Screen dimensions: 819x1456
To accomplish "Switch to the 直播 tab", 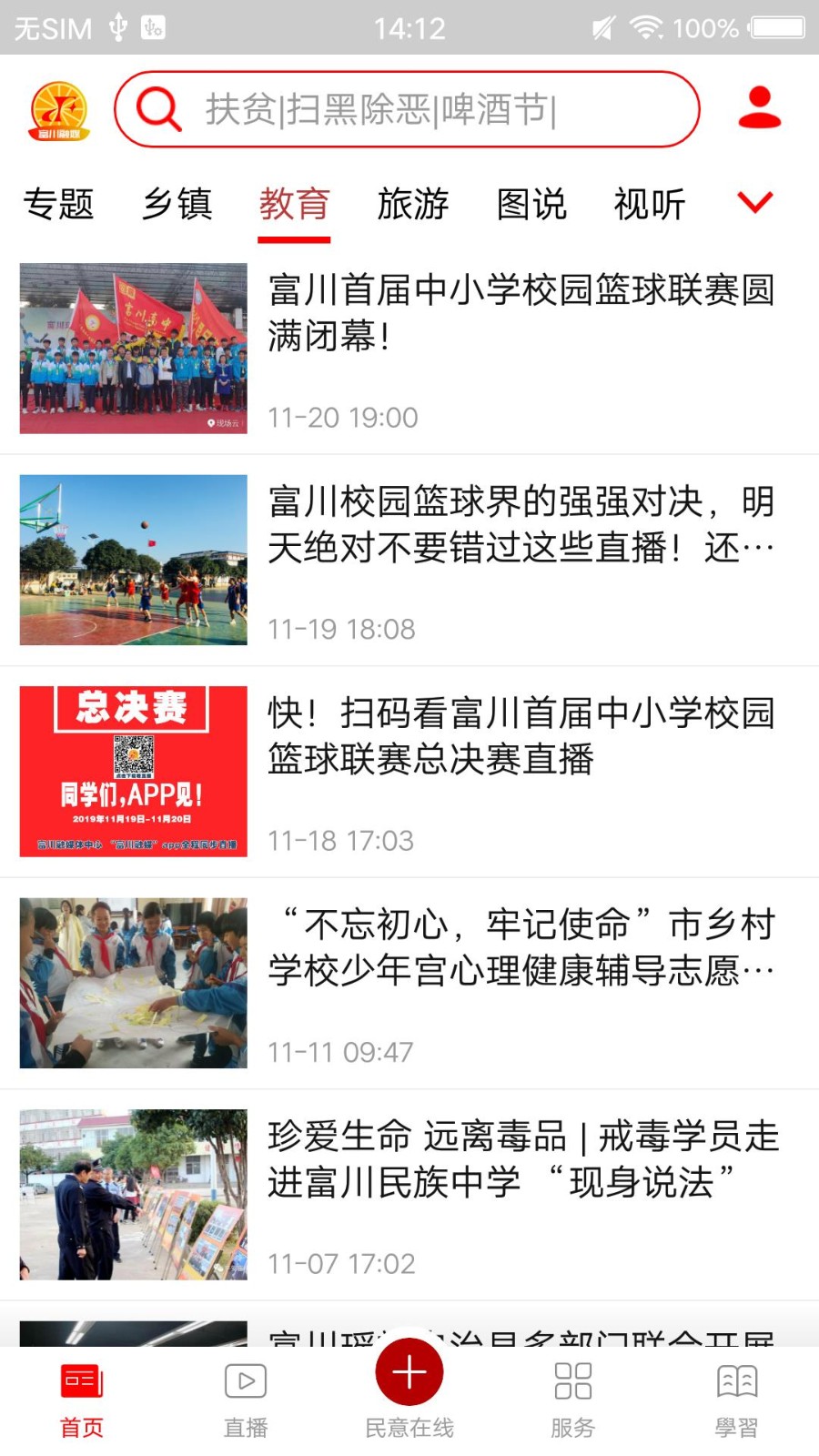I will (246, 1400).
